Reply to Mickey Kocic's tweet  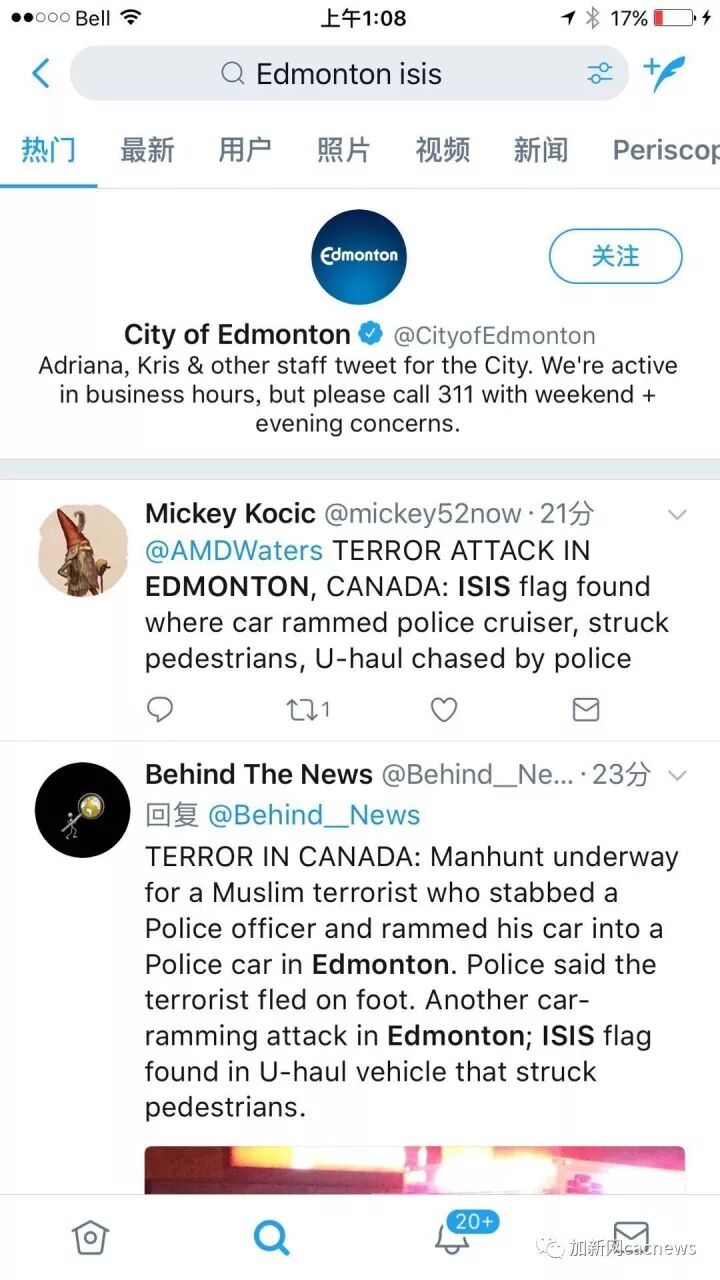click(160, 710)
